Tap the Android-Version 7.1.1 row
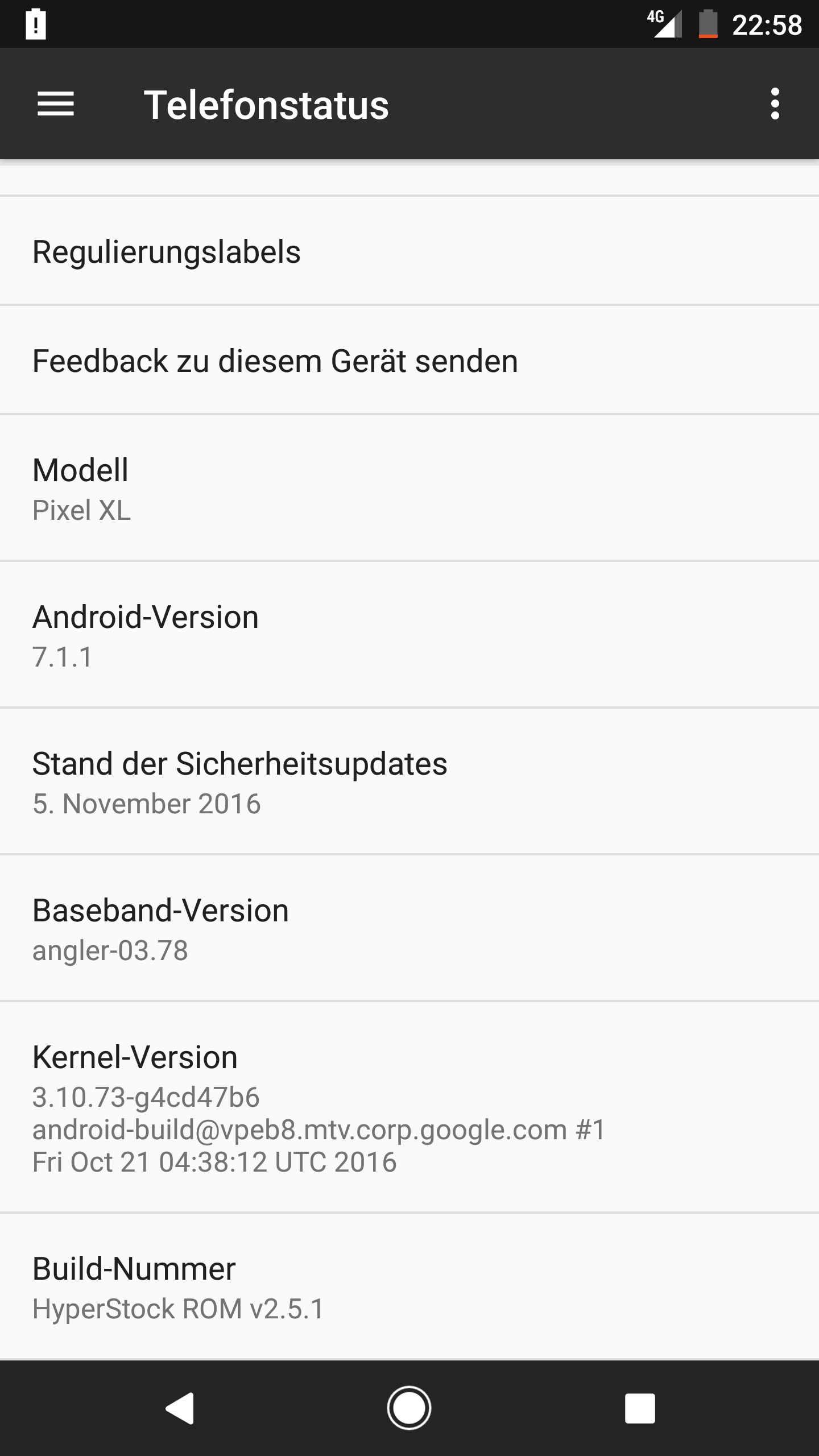The height and width of the screenshot is (1456, 819). pos(409,635)
